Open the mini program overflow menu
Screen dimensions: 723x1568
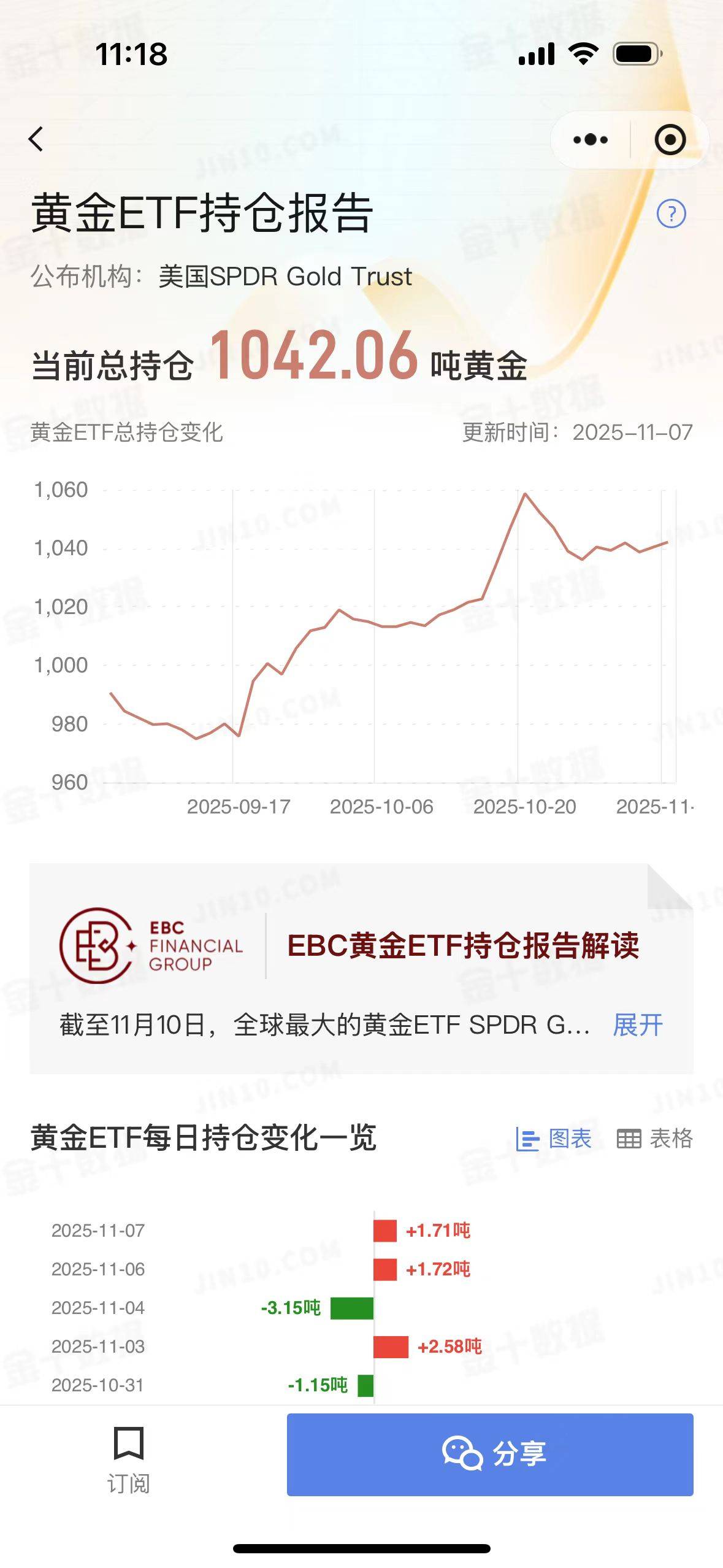pyautogui.click(x=590, y=140)
